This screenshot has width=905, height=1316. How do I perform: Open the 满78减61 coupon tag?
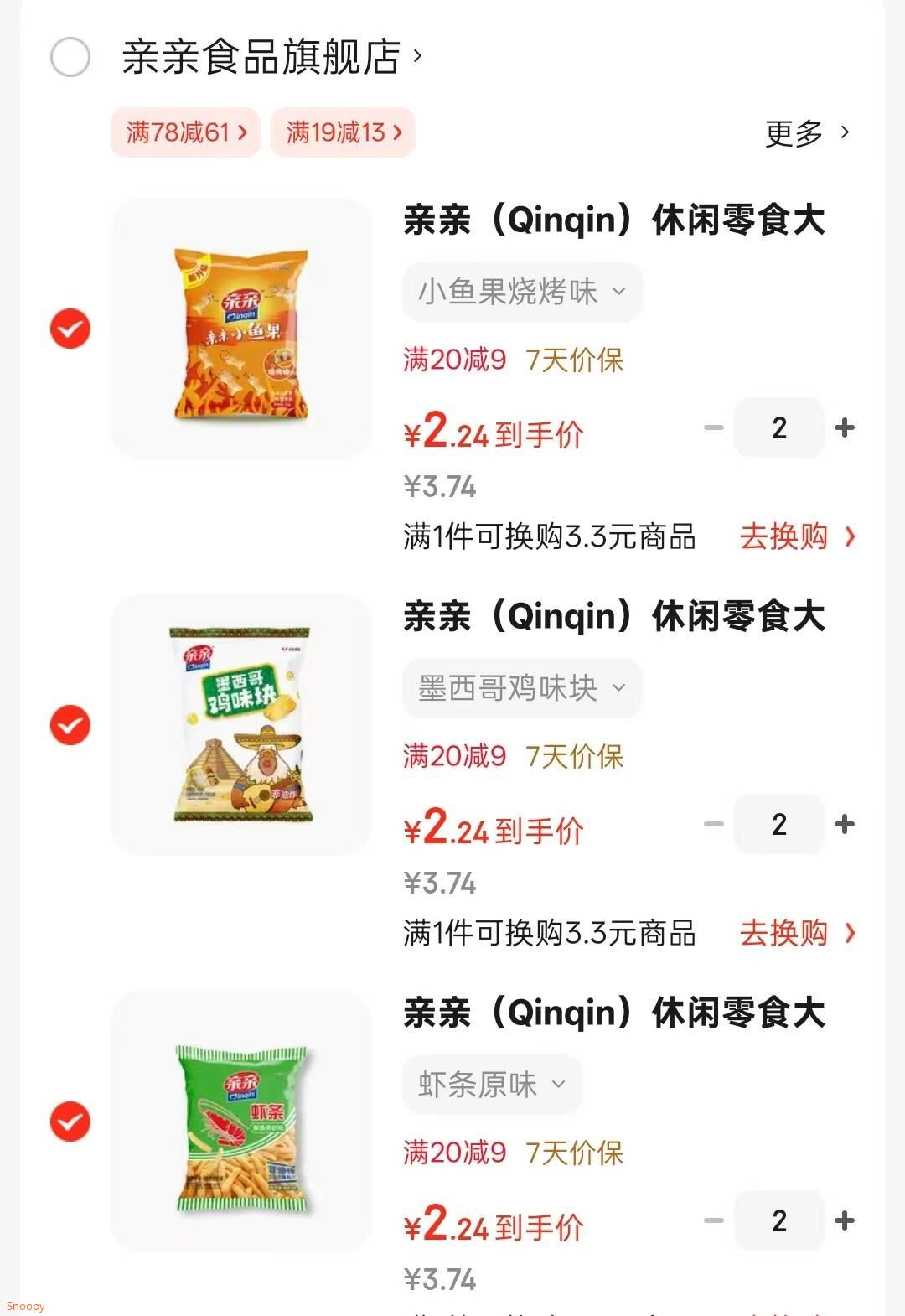184,132
